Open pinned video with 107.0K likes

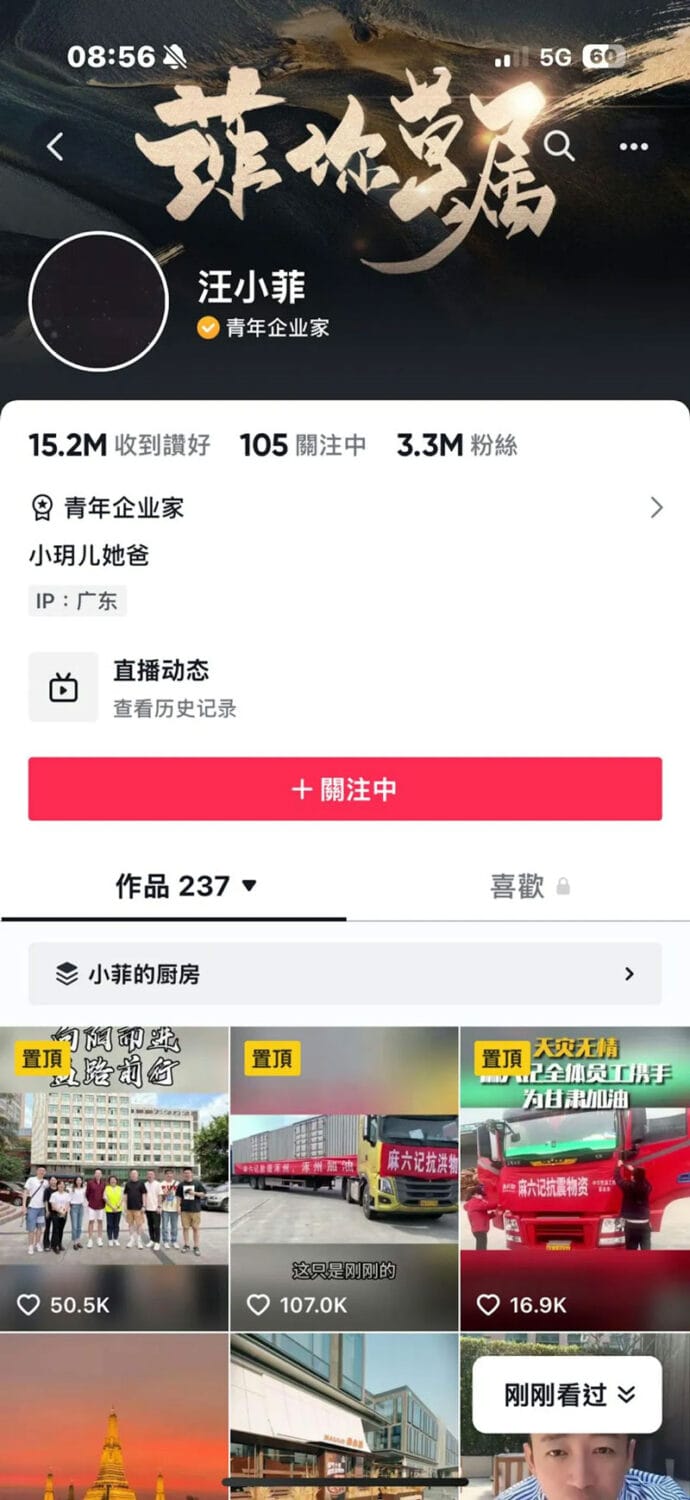(x=344, y=1178)
